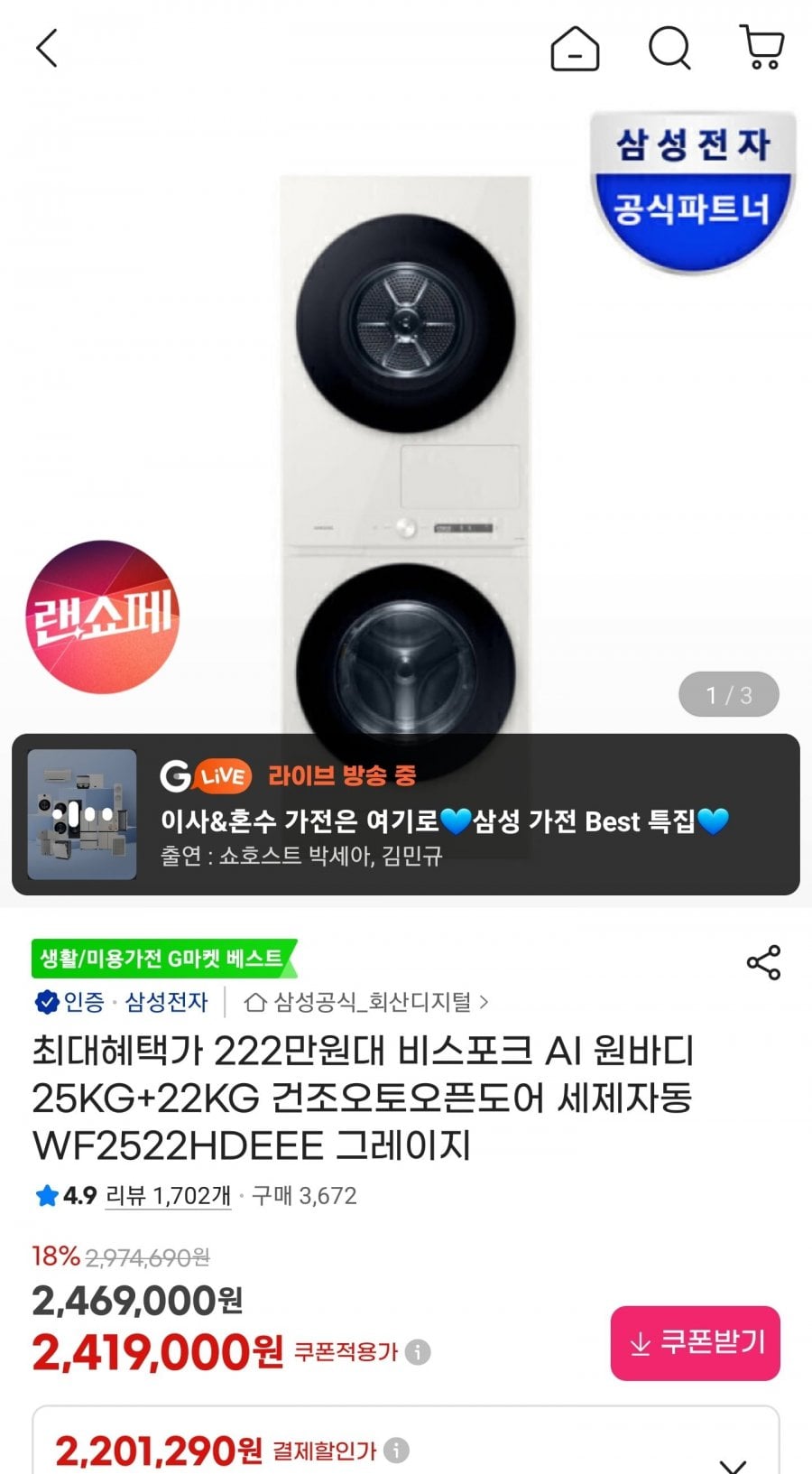Show info for 쿠폰적용가
This screenshot has height=1474, width=812.
coord(418,1352)
